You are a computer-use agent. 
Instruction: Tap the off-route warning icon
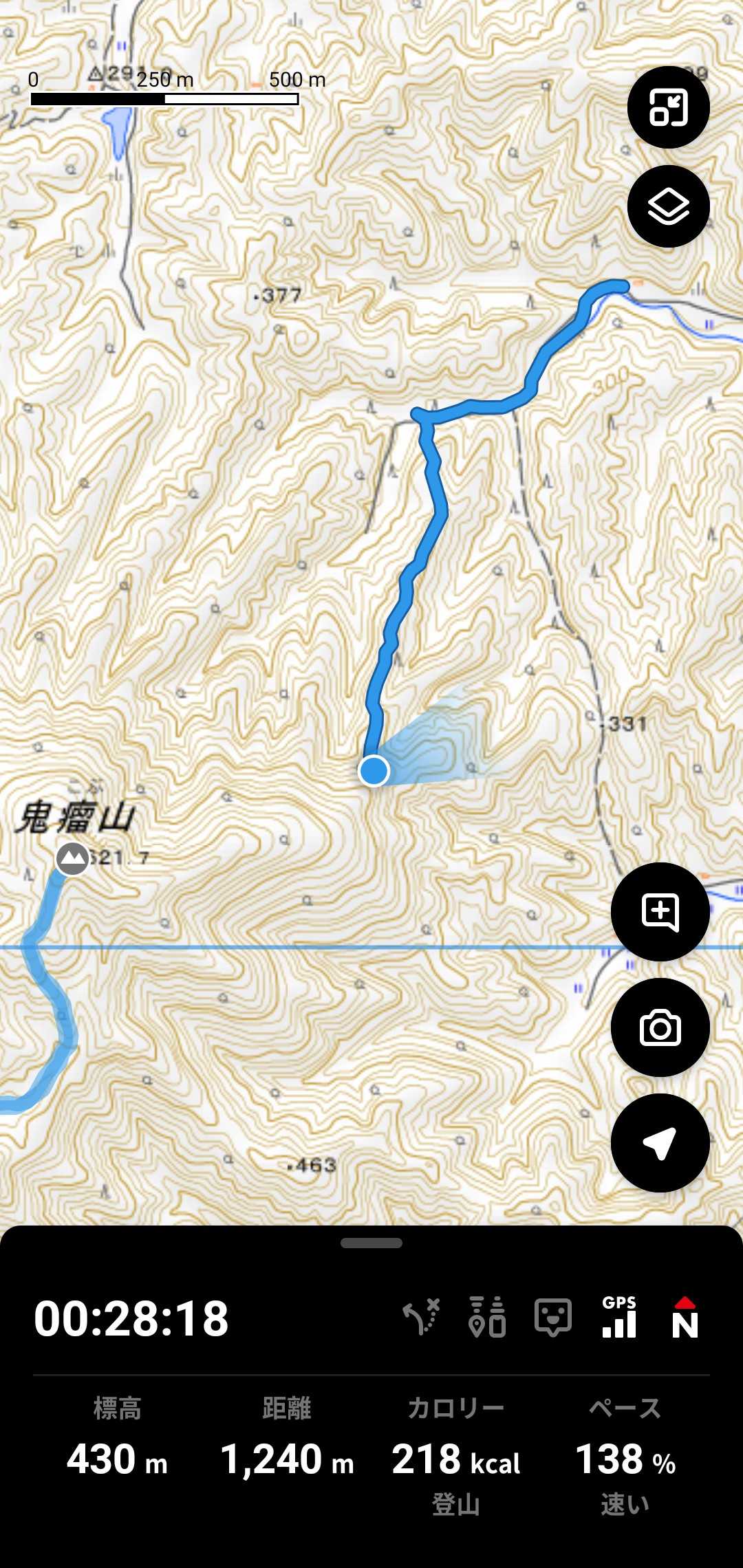[421, 1318]
